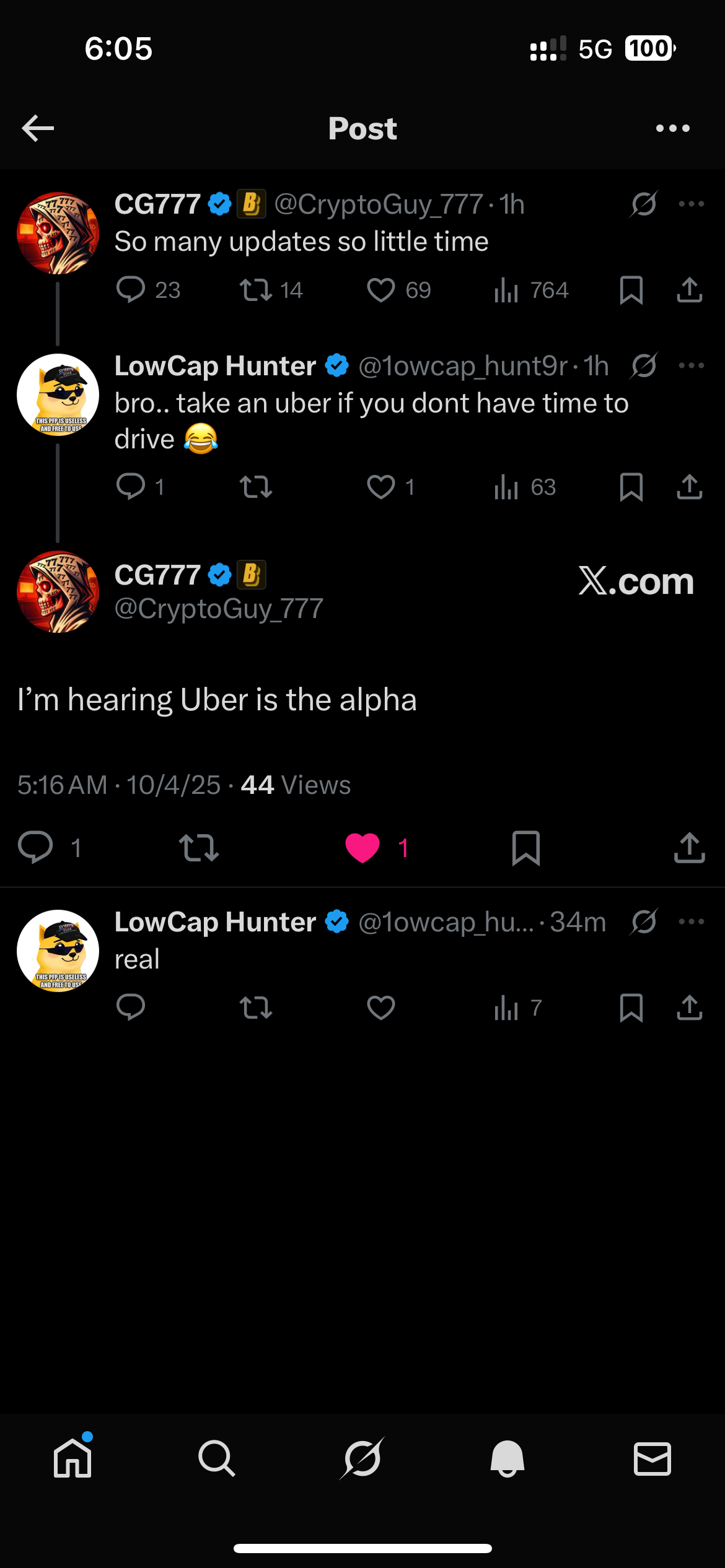725x1568 pixels.
Task: Bookmark the 'Uber is the alpha' post
Action: 526,848
